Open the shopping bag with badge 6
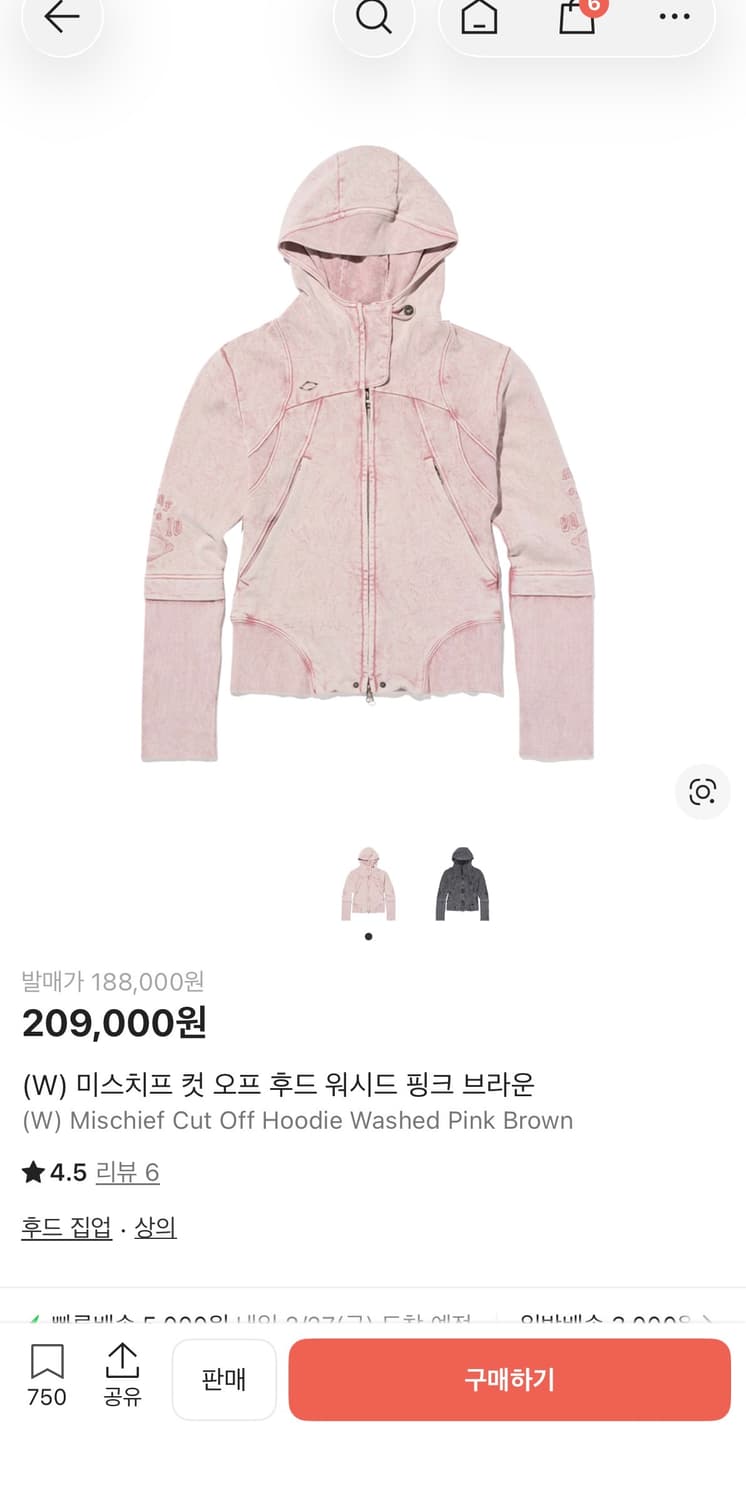This screenshot has height=1500, width=746. tap(576, 17)
